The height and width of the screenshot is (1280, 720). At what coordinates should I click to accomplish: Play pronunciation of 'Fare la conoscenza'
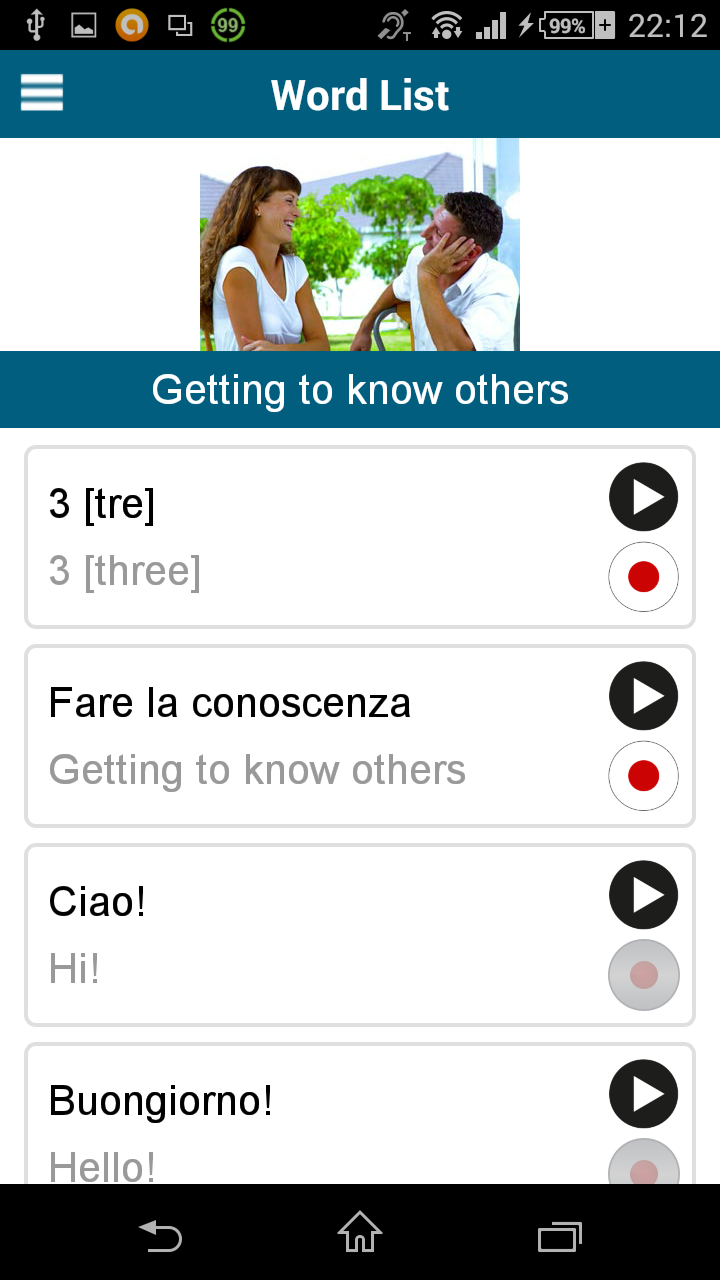coord(643,696)
